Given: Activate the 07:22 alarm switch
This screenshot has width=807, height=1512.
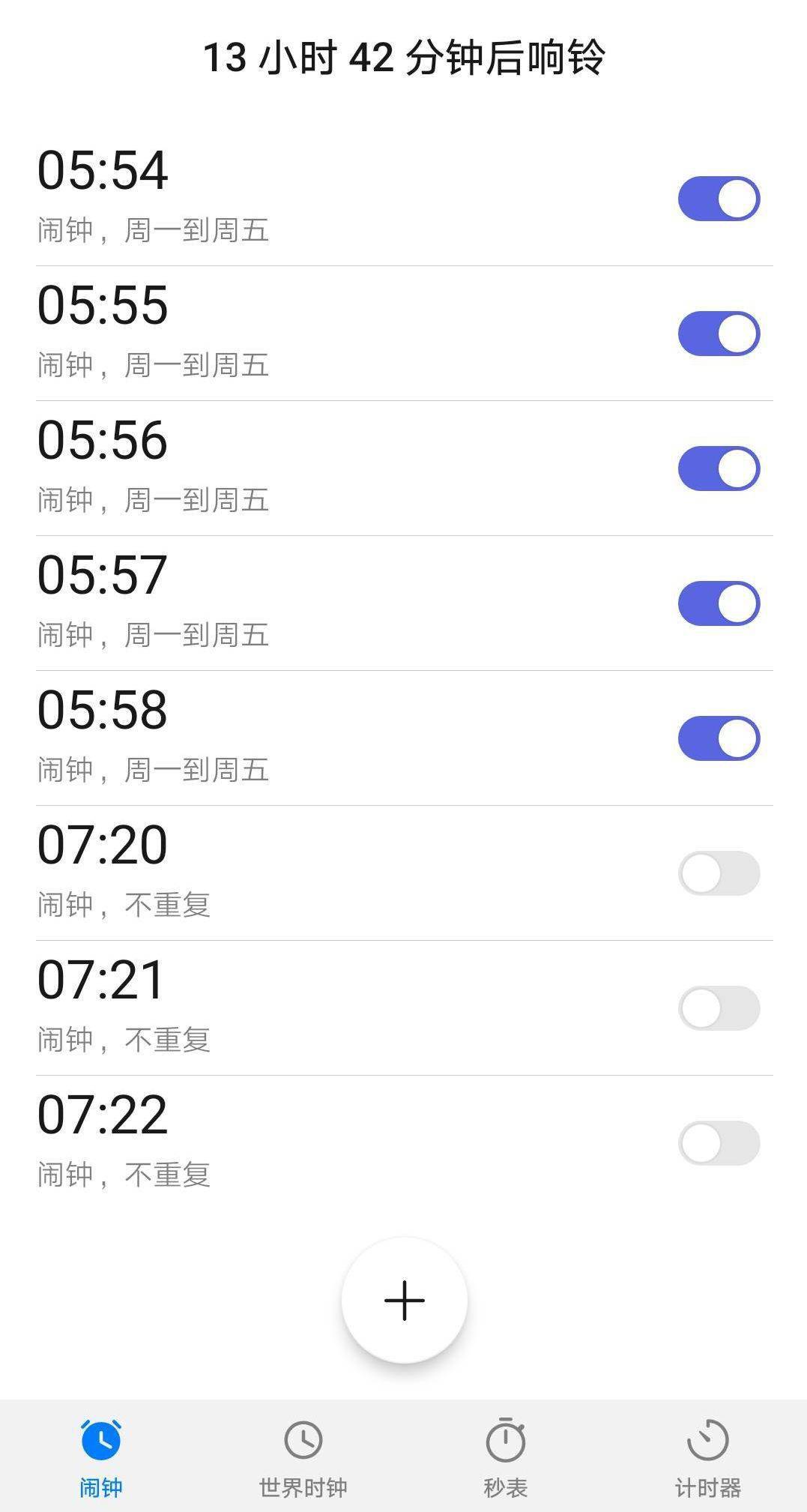Looking at the screenshot, I should pyautogui.click(x=719, y=1143).
